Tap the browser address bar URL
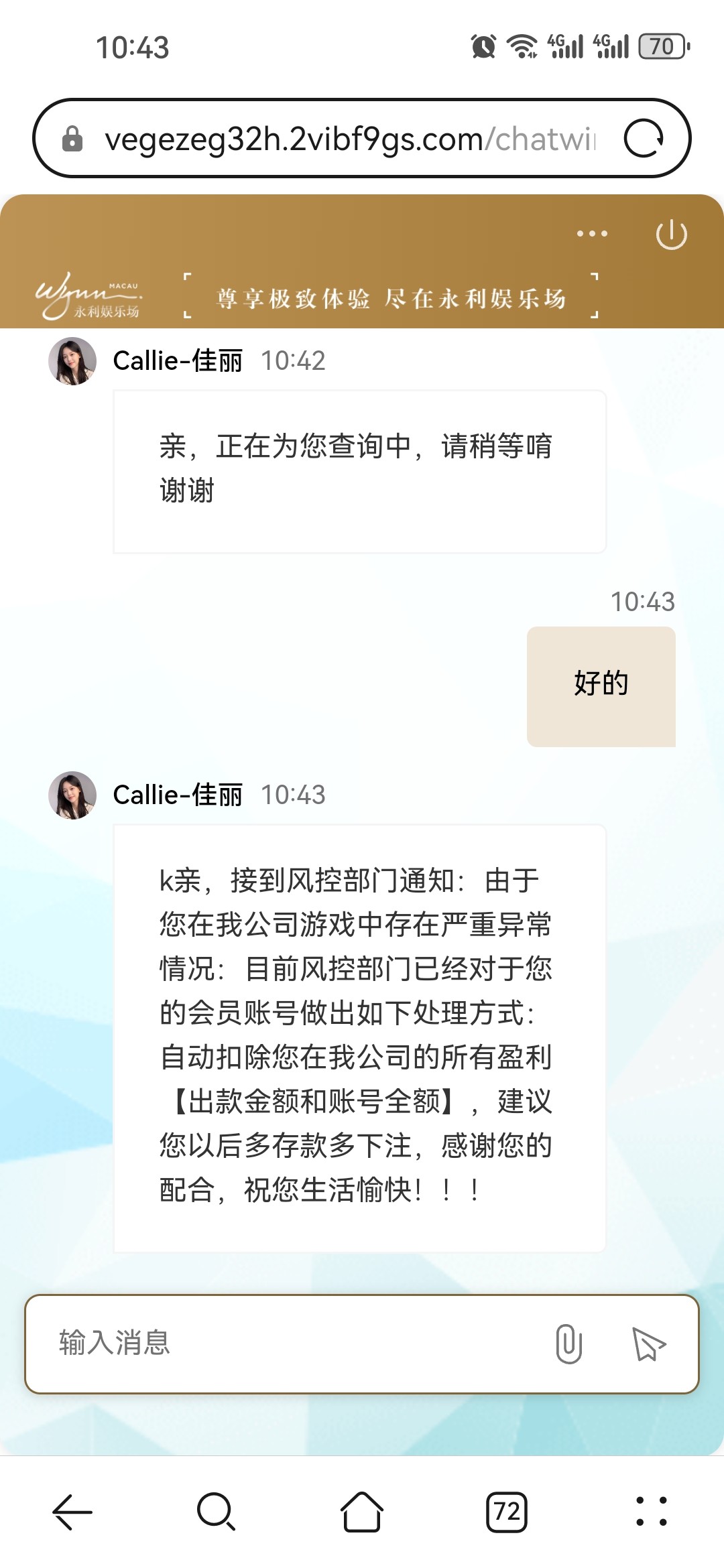The image size is (724, 1568). click(349, 139)
